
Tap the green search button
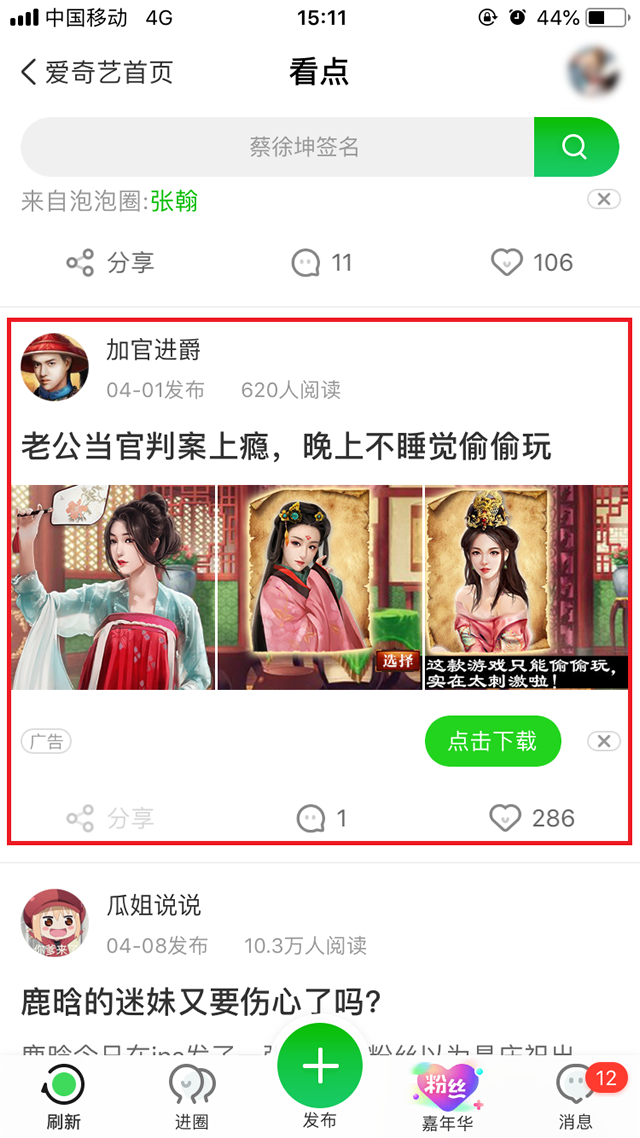pyautogui.click(x=575, y=147)
